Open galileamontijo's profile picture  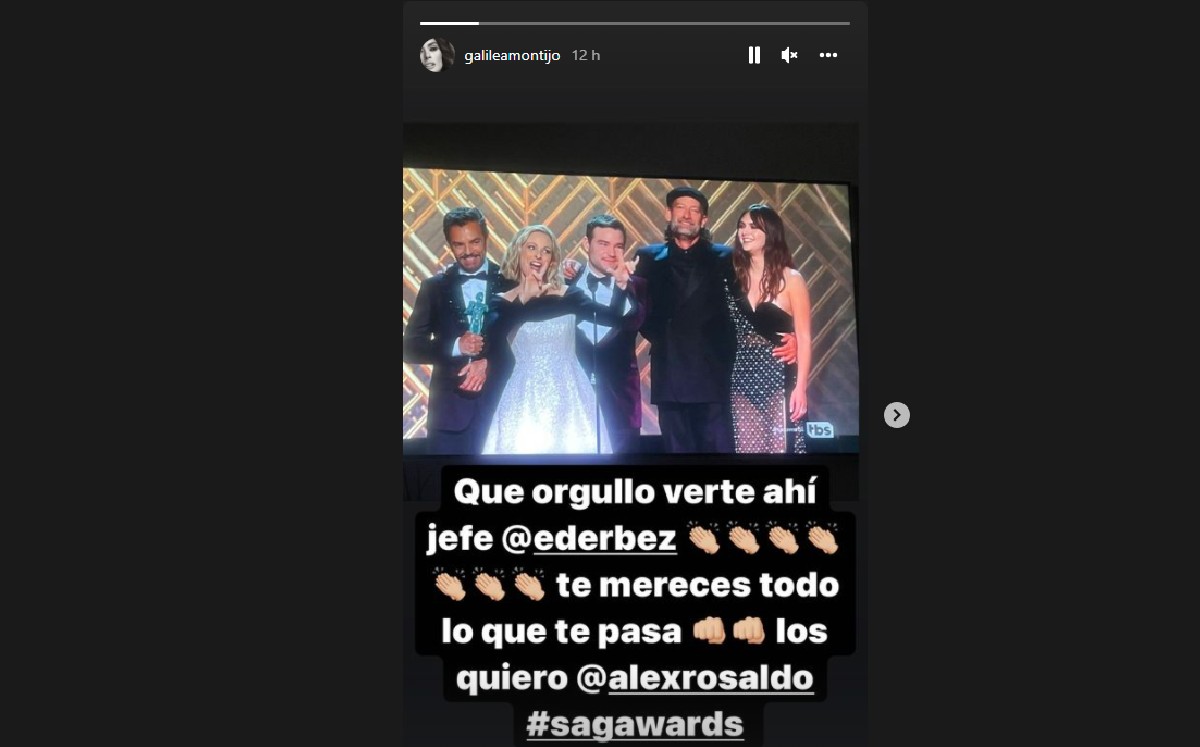(437, 55)
